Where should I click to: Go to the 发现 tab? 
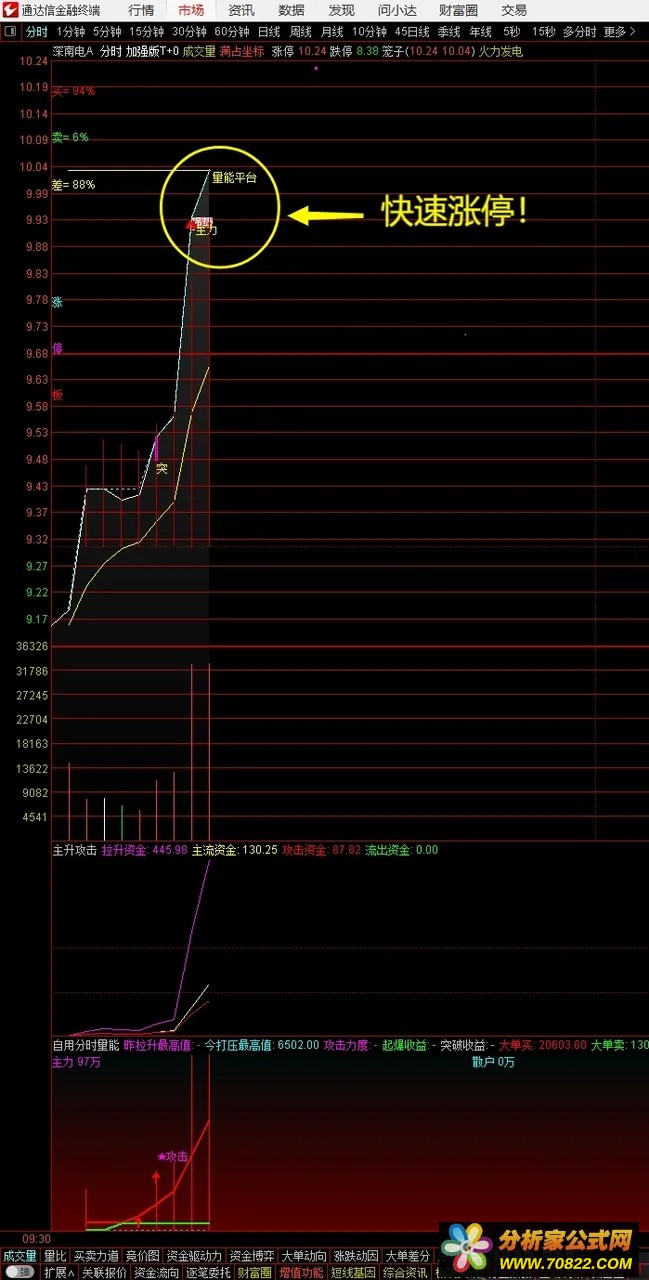pos(341,10)
